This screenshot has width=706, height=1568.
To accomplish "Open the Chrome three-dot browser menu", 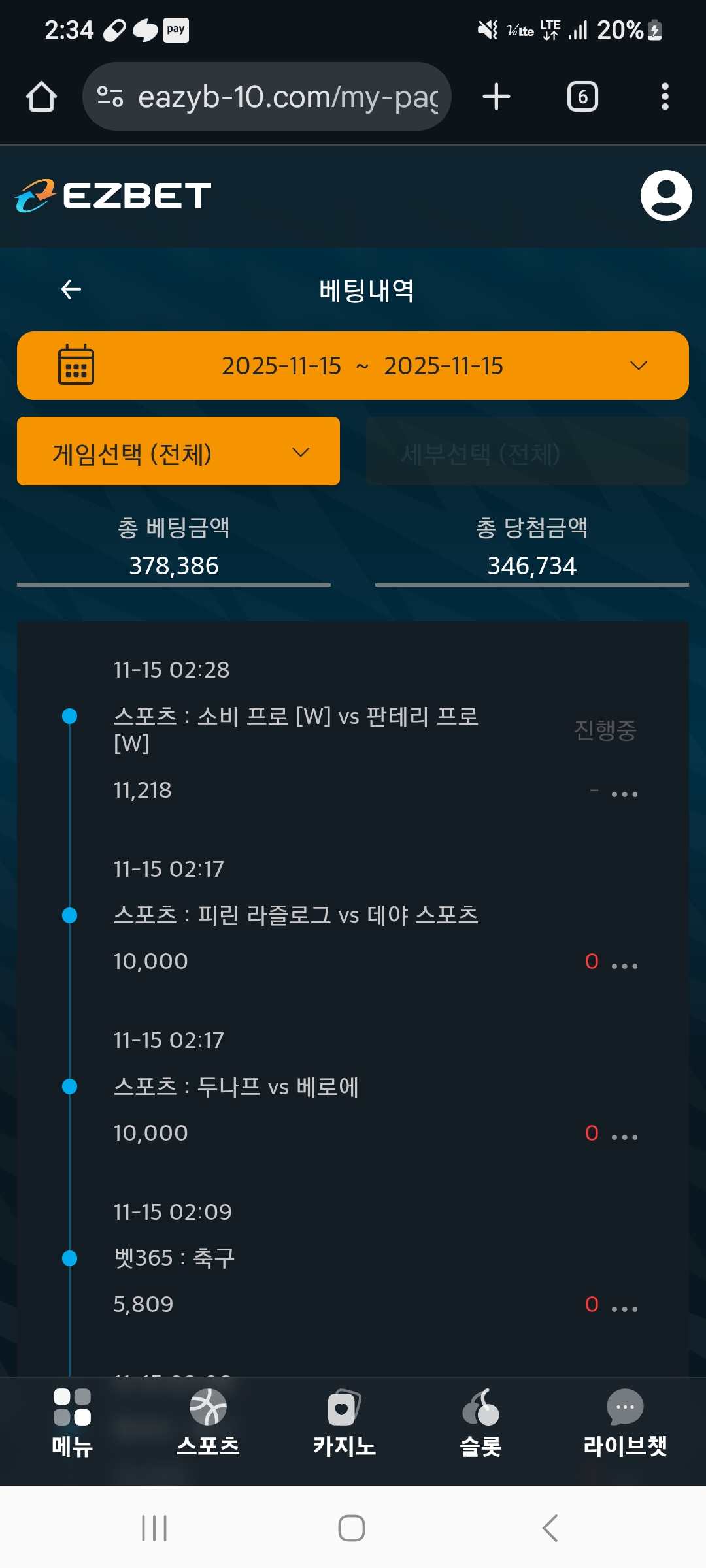I will 665,95.
